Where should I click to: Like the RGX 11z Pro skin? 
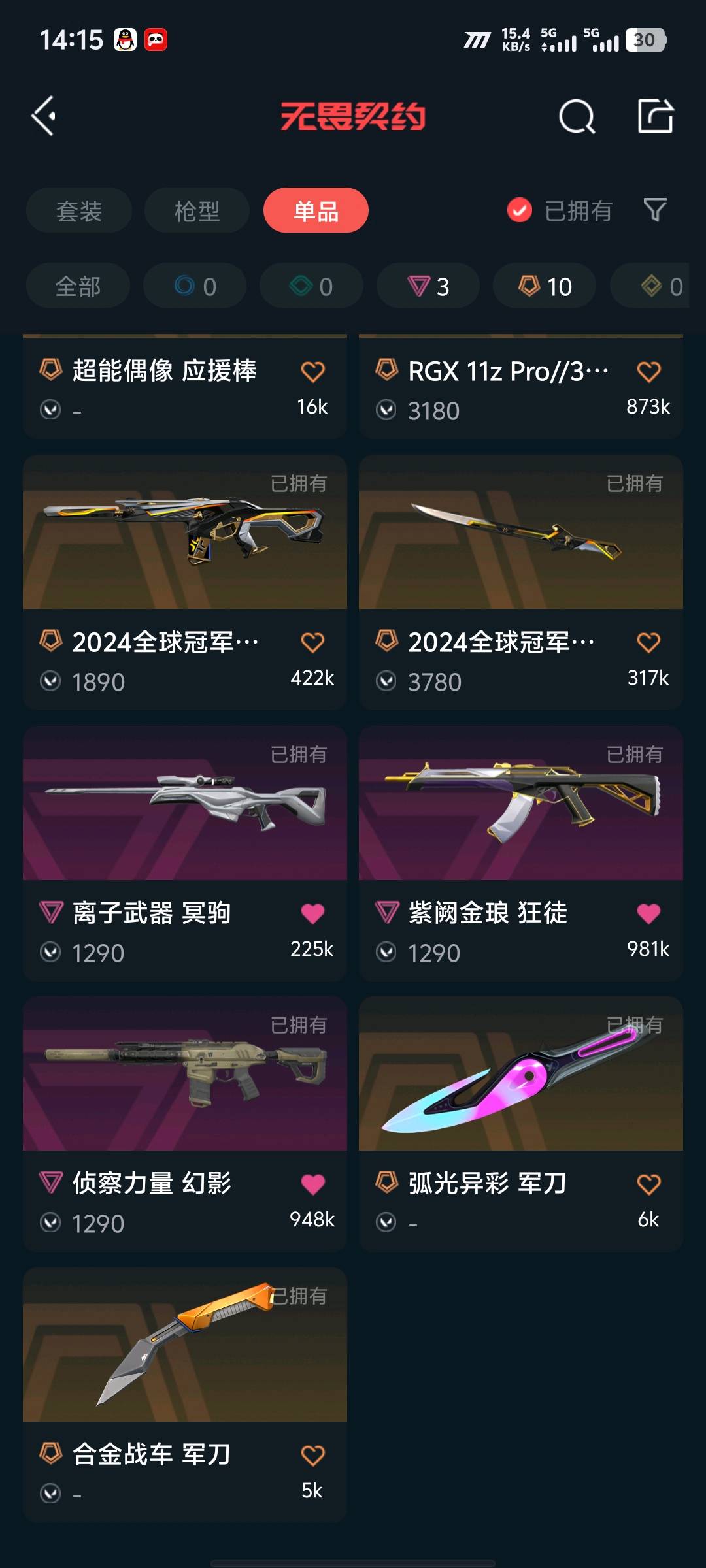[x=648, y=371]
